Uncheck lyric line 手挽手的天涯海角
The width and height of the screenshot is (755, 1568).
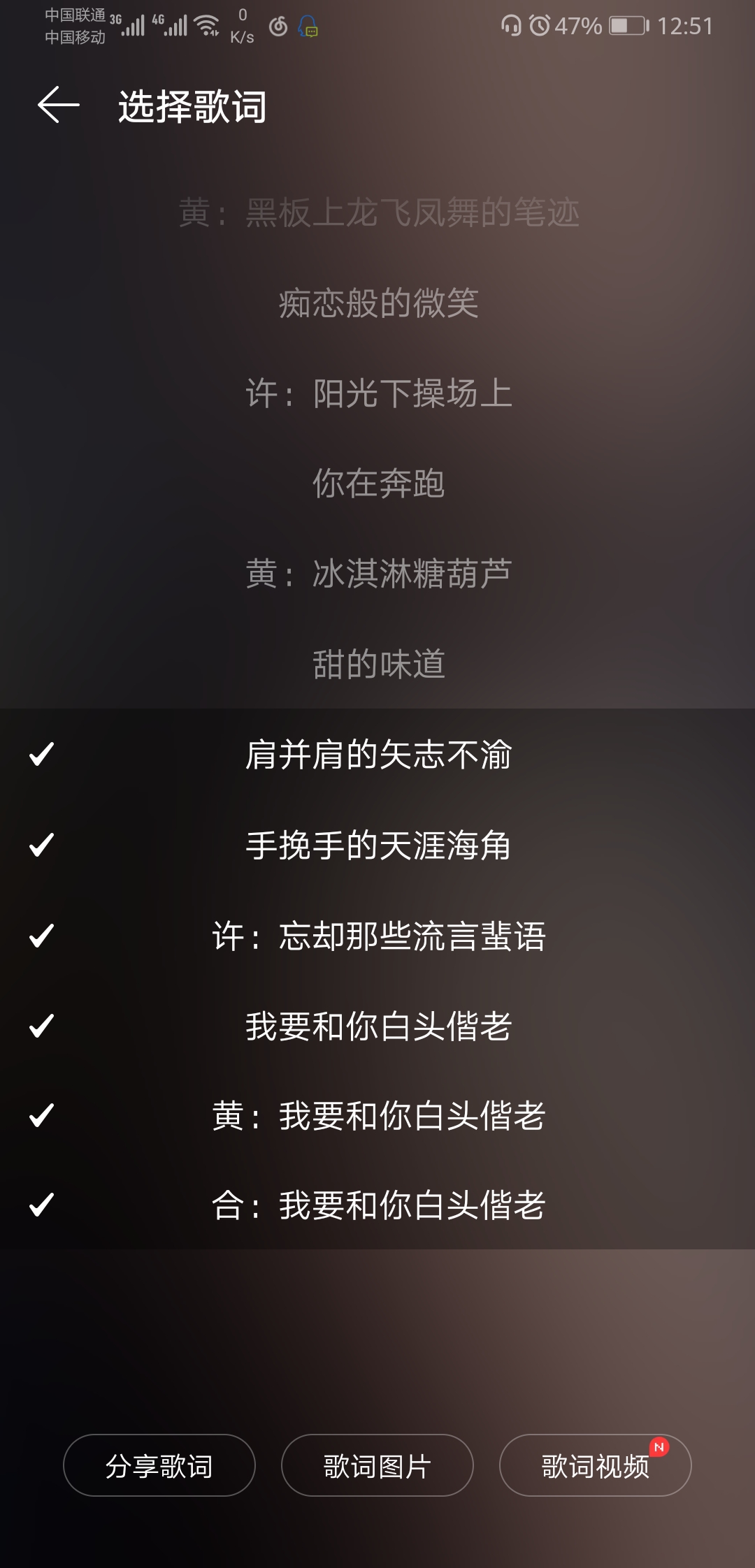(x=377, y=845)
